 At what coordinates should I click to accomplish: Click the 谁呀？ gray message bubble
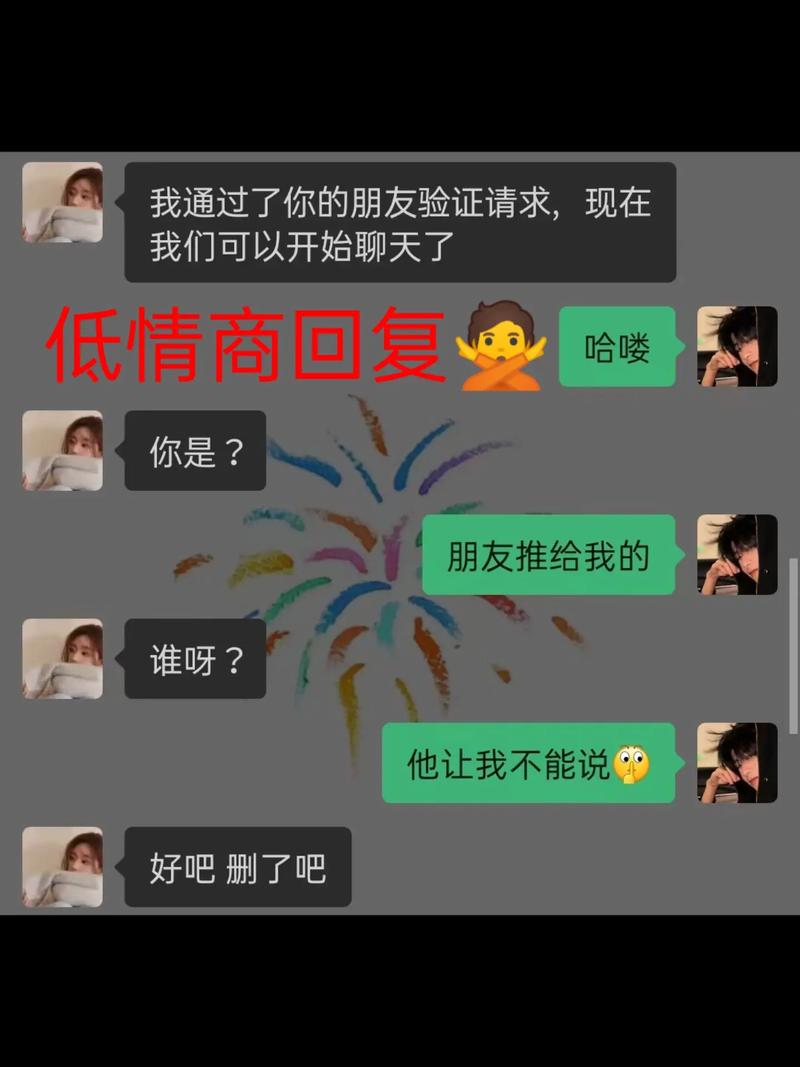pyautogui.click(x=194, y=660)
